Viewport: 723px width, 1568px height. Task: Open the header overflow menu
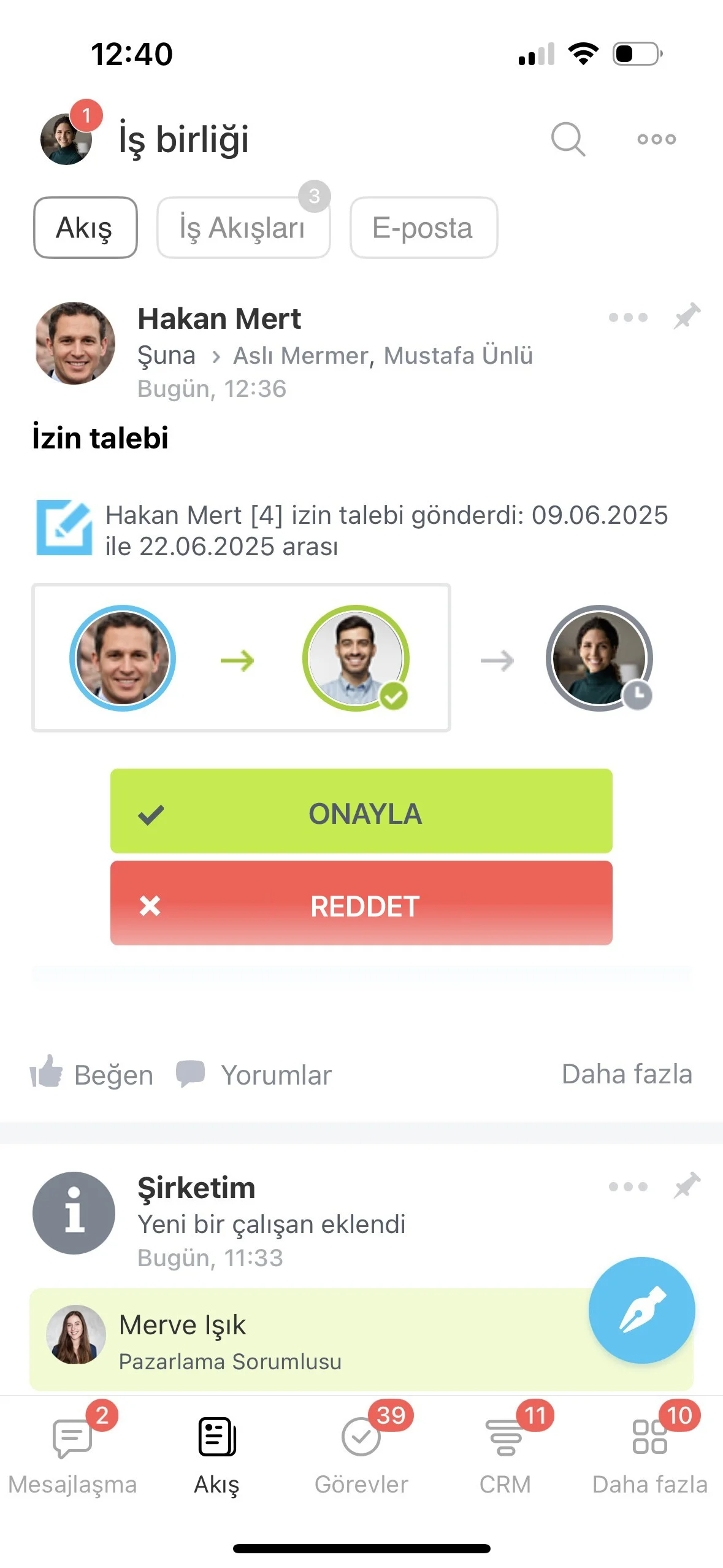coord(656,139)
